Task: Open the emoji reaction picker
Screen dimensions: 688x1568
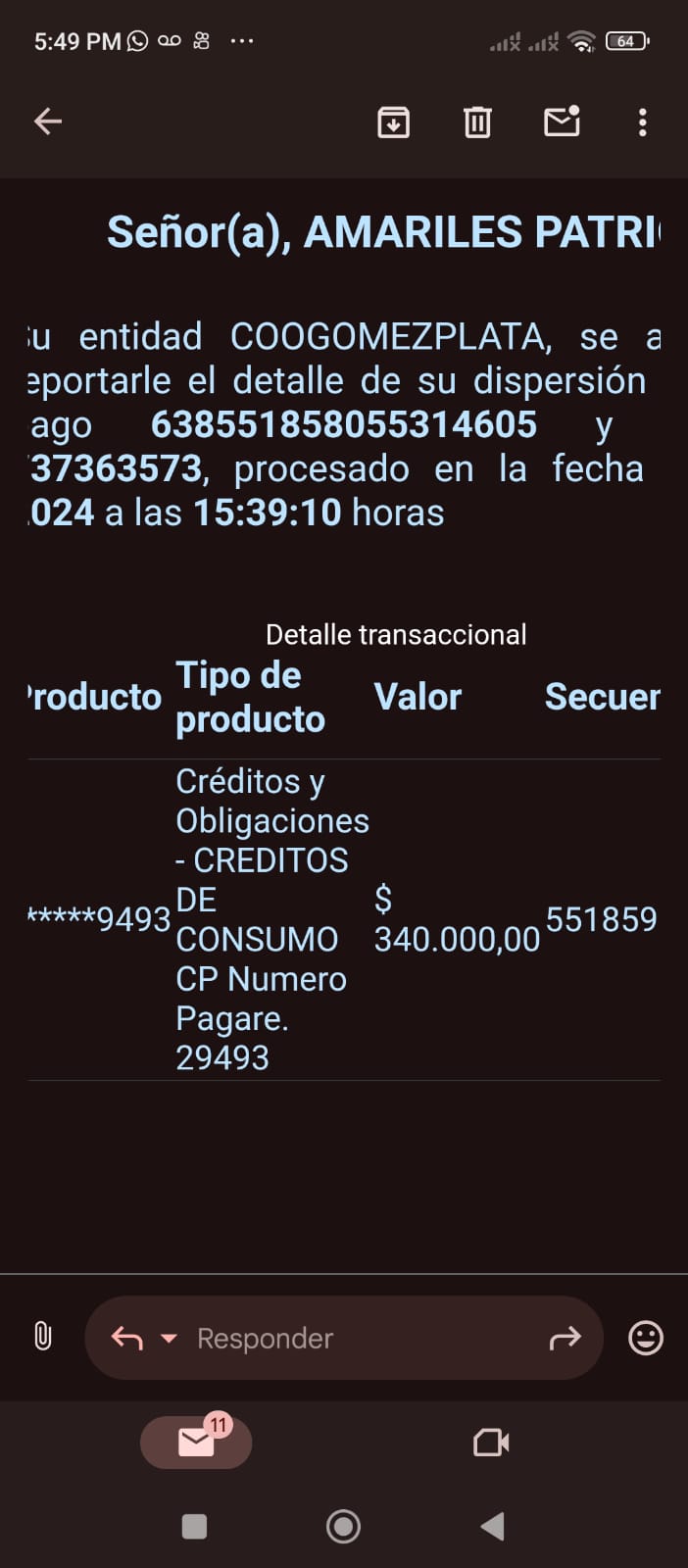Action: point(645,1338)
